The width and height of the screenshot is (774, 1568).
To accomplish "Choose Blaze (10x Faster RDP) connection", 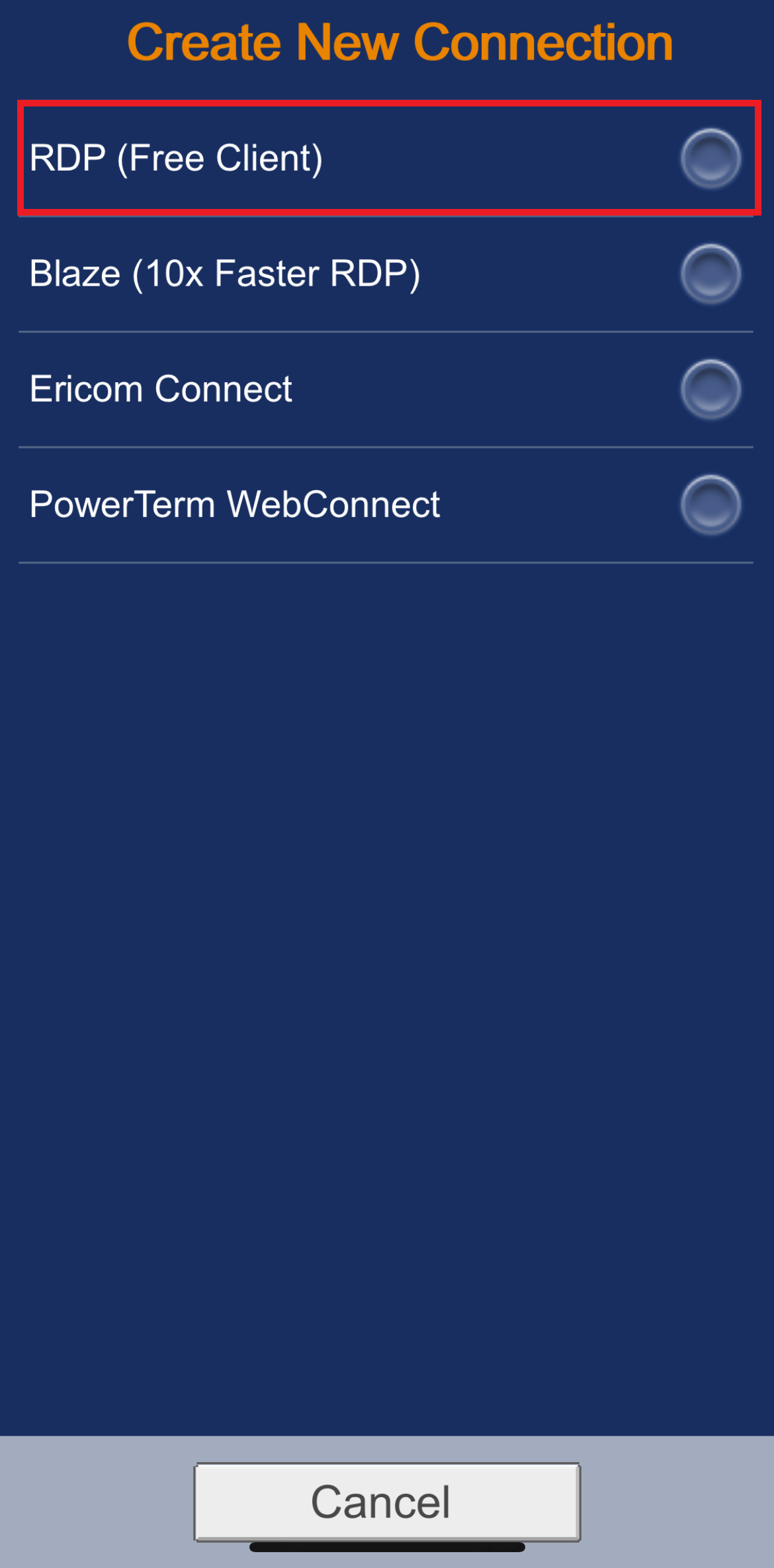I will pyautogui.click(x=386, y=274).
